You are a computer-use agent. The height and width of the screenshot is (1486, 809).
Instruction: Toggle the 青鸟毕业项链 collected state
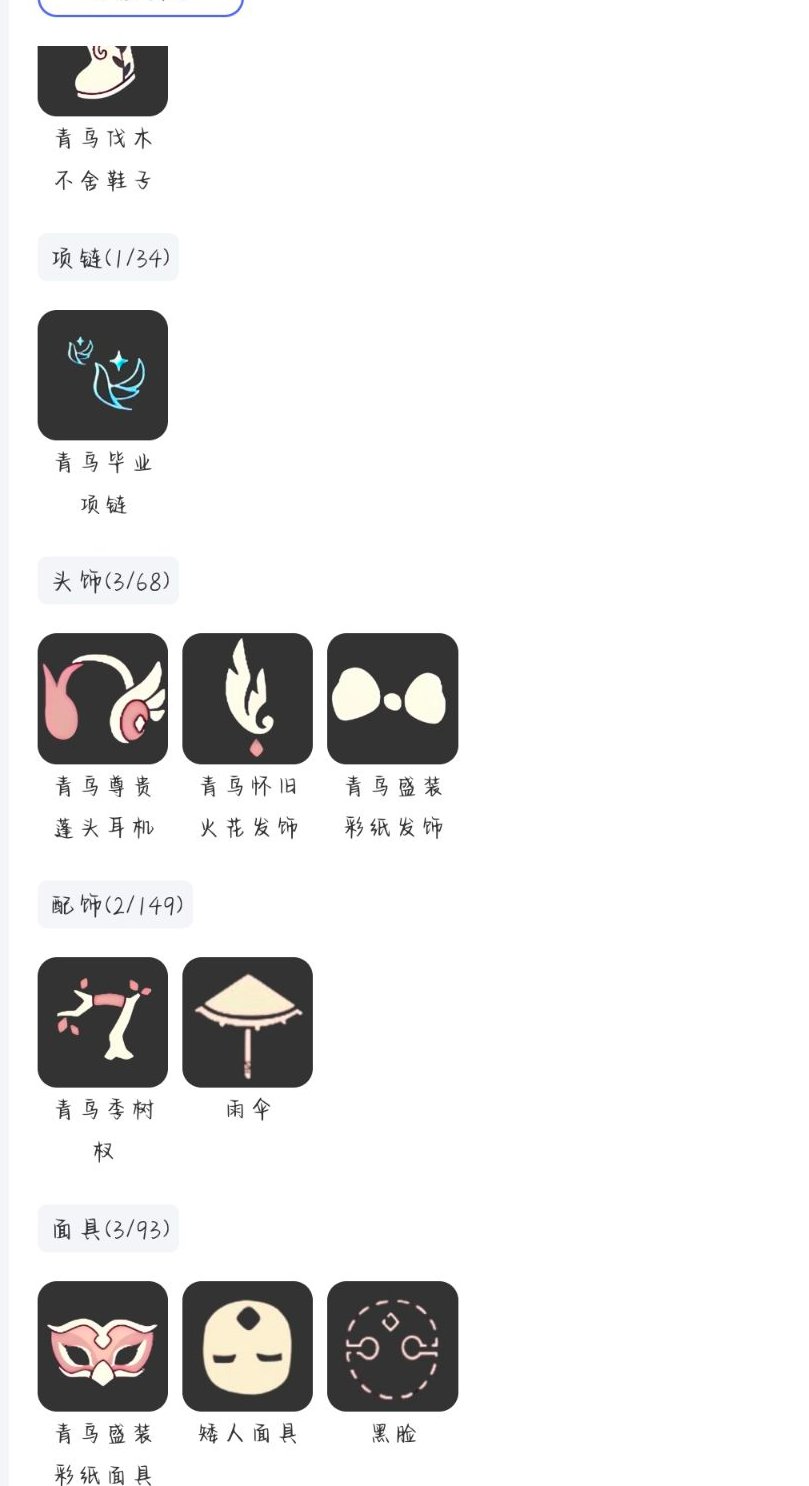(102, 375)
